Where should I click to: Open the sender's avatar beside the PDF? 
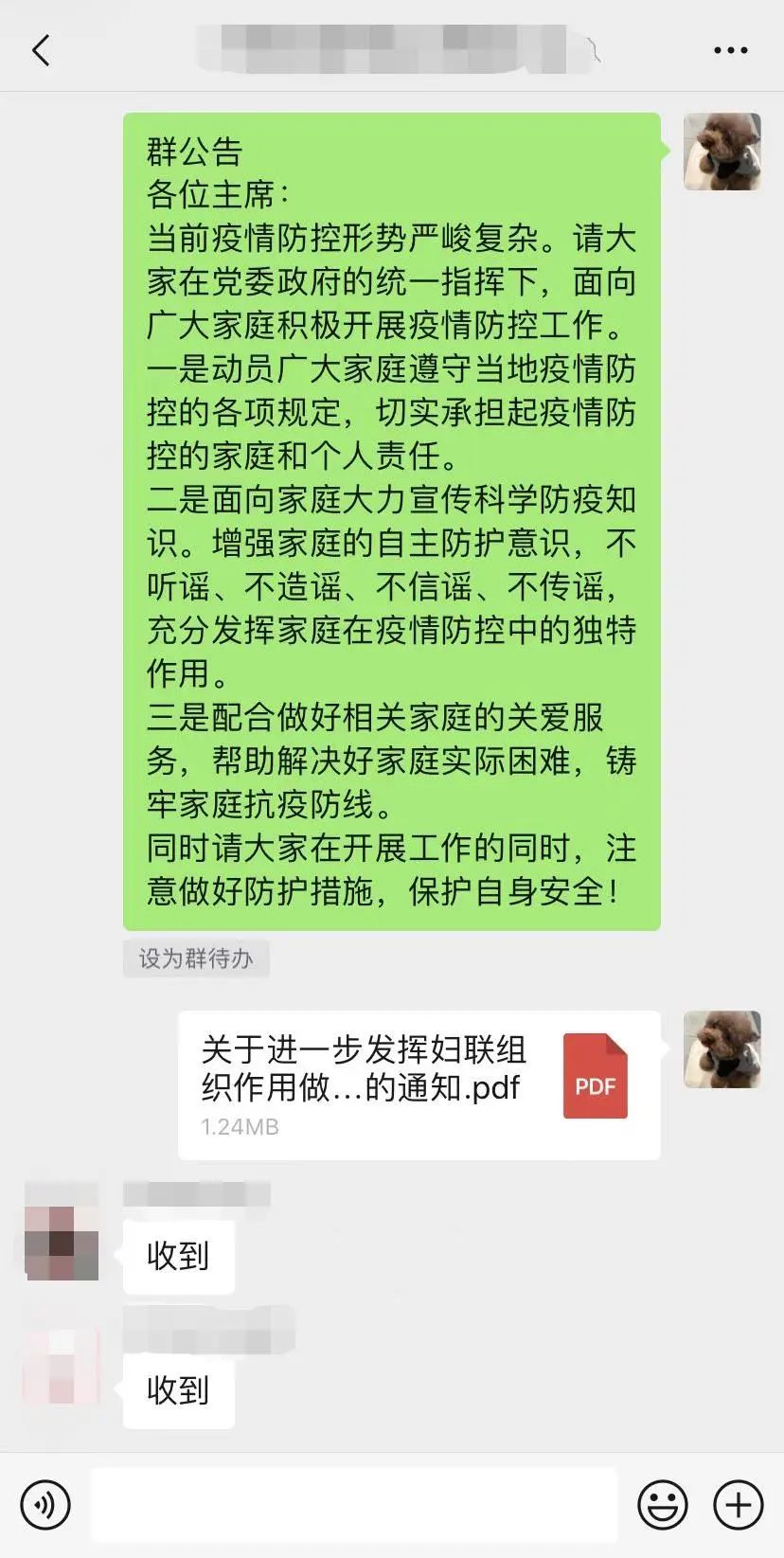click(x=722, y=1048)
